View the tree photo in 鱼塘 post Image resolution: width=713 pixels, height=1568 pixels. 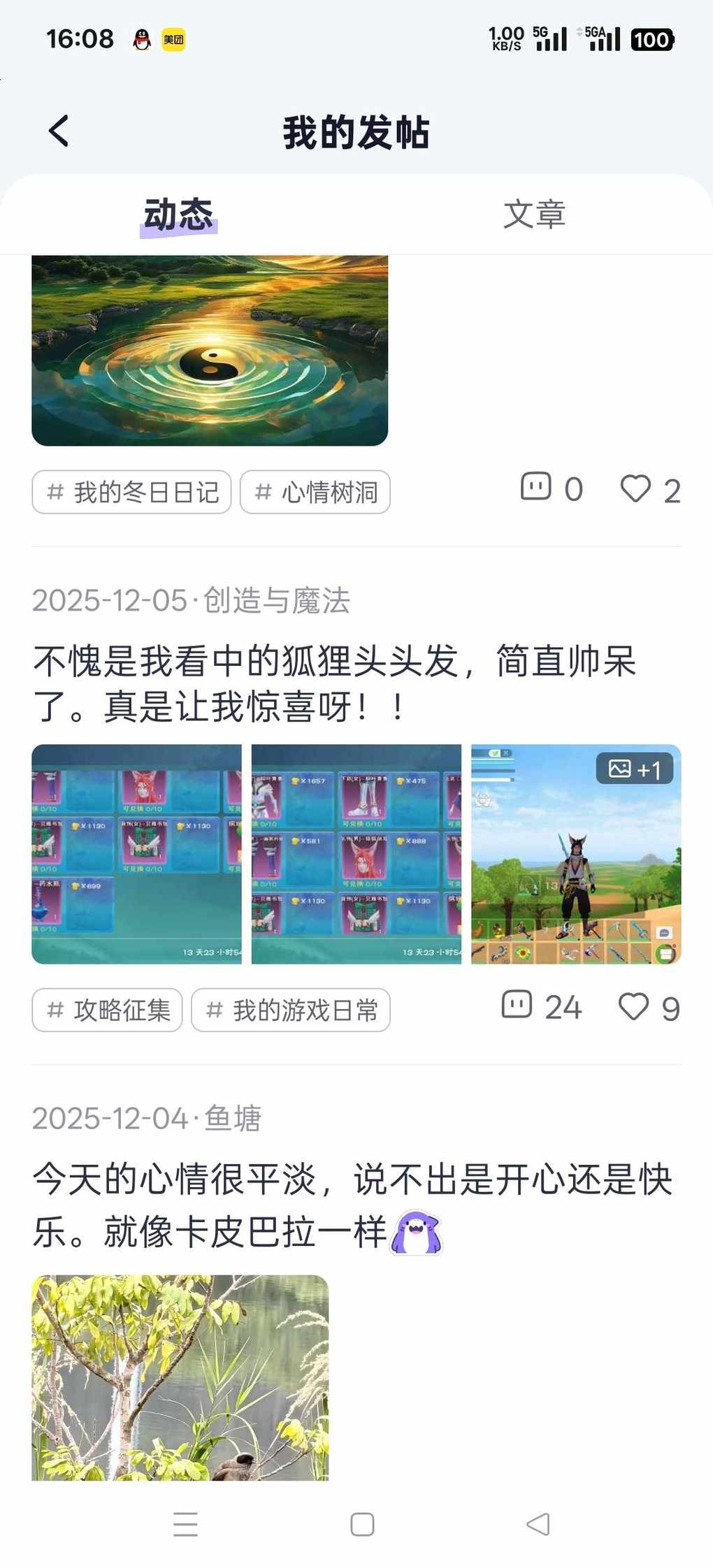point(180,1377)
